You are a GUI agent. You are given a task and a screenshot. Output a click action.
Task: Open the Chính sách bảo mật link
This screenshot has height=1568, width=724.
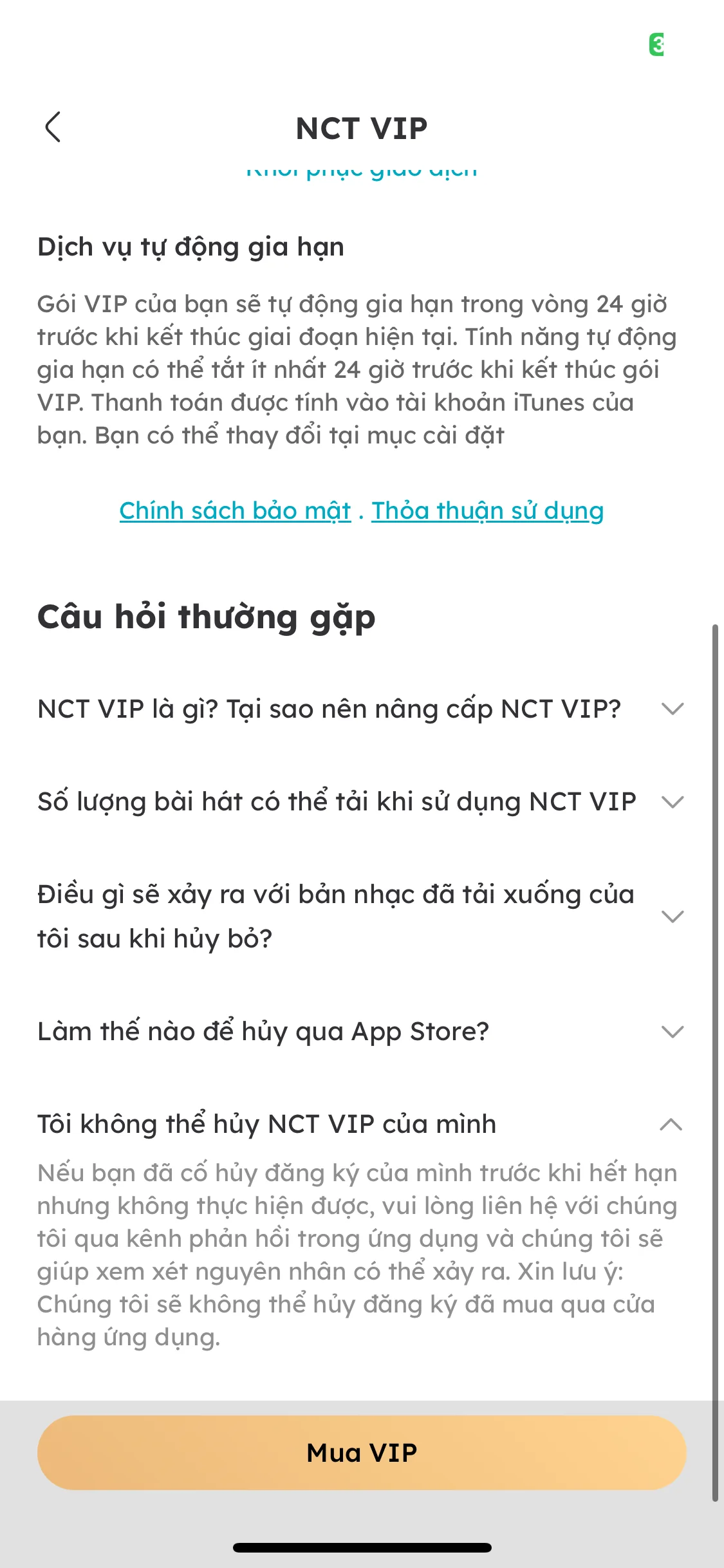coord(235,510)
